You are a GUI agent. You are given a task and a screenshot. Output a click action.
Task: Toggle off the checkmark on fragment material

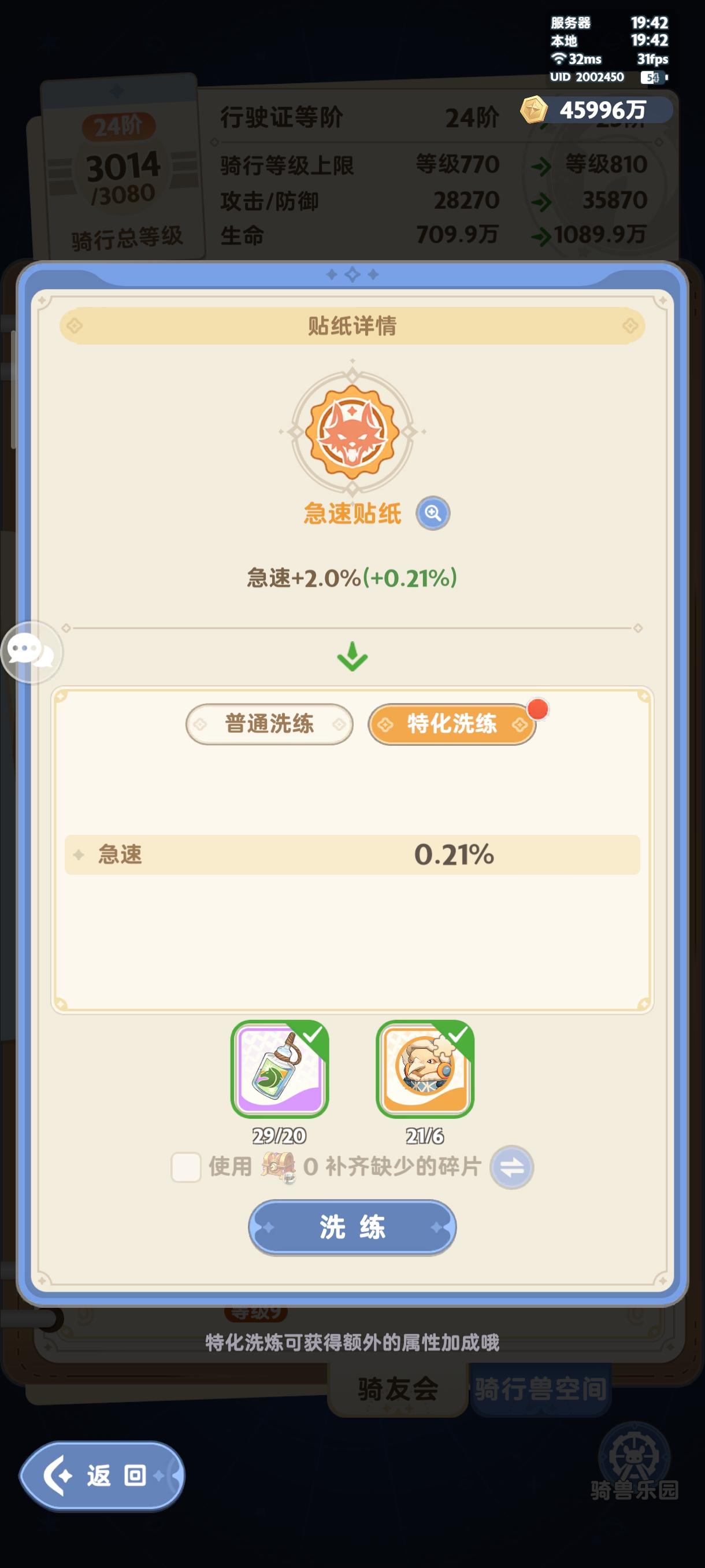coord(457,1038)
